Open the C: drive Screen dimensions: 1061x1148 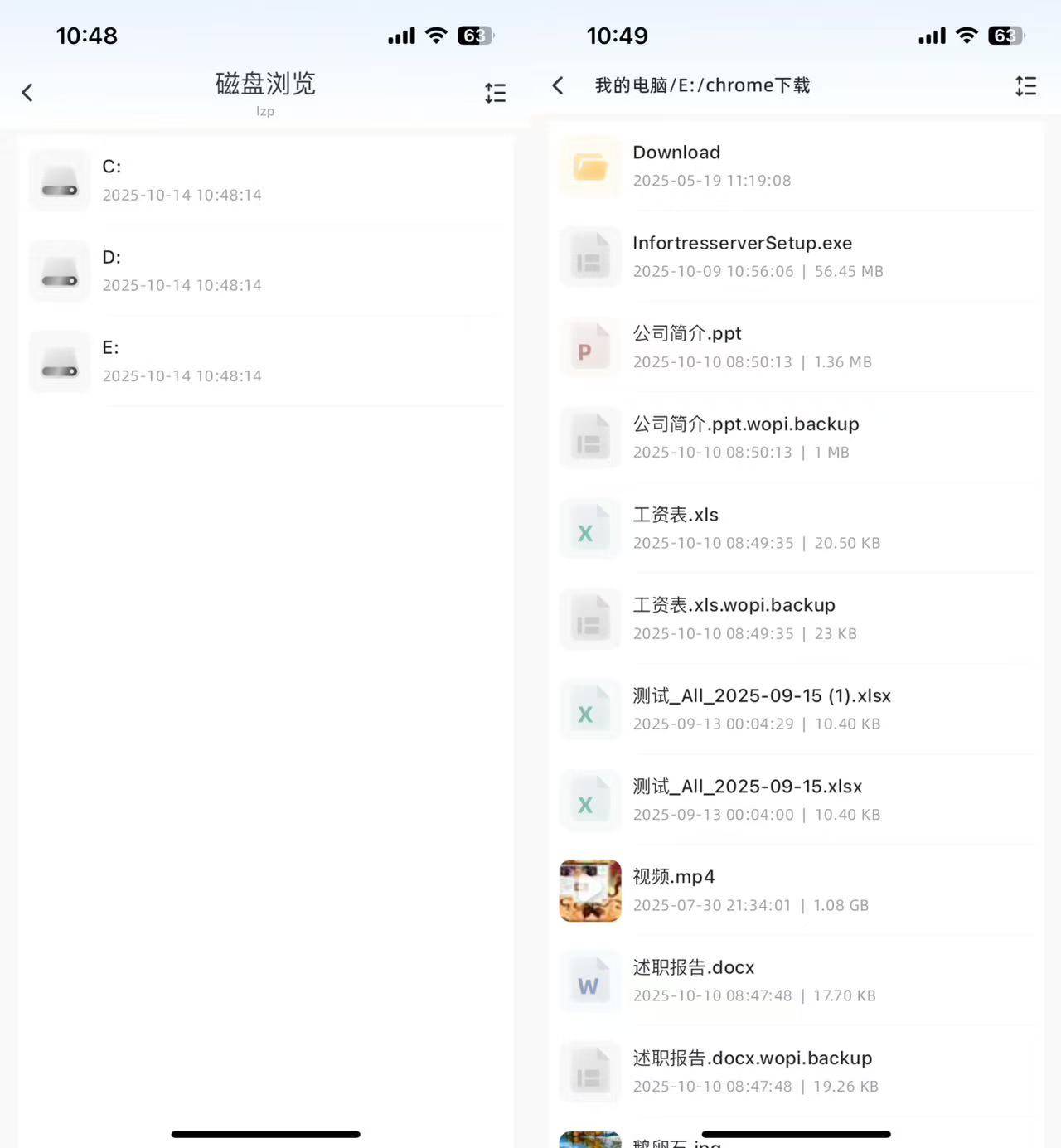[265, 180]
